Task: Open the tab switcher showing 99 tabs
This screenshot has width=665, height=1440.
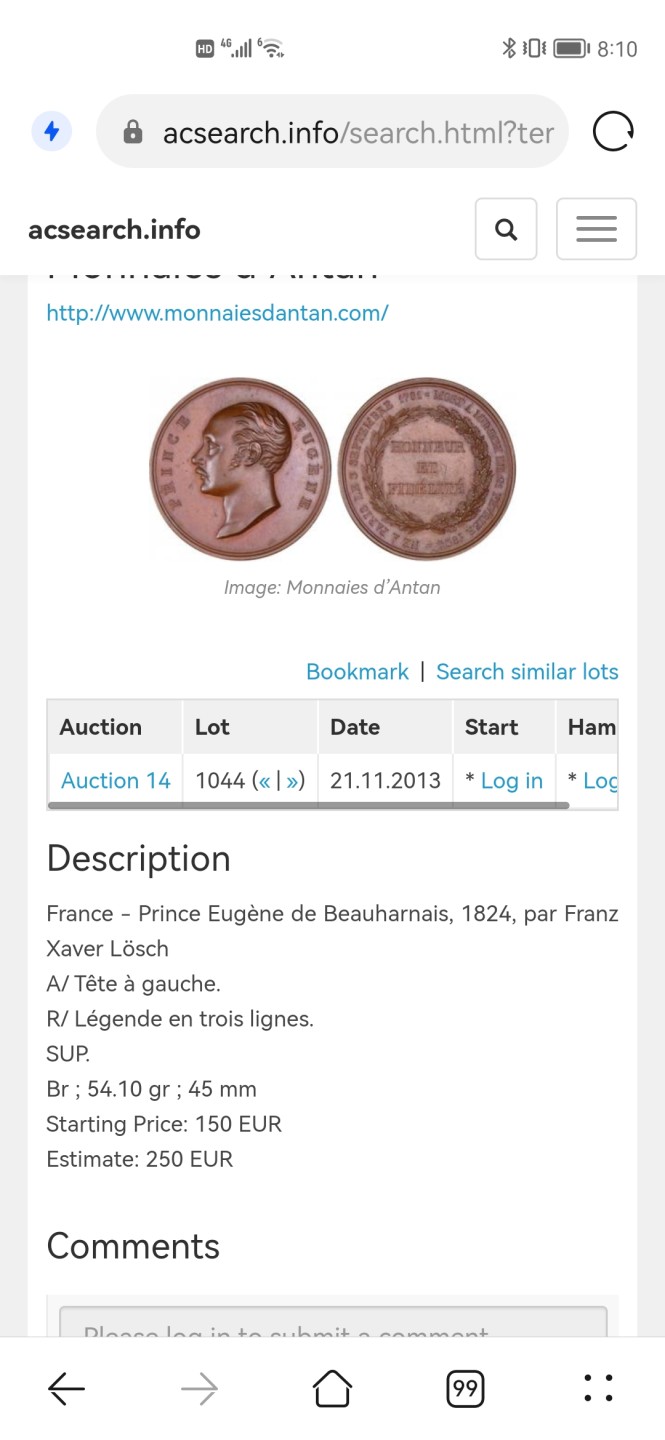Action: [465, 1388]
